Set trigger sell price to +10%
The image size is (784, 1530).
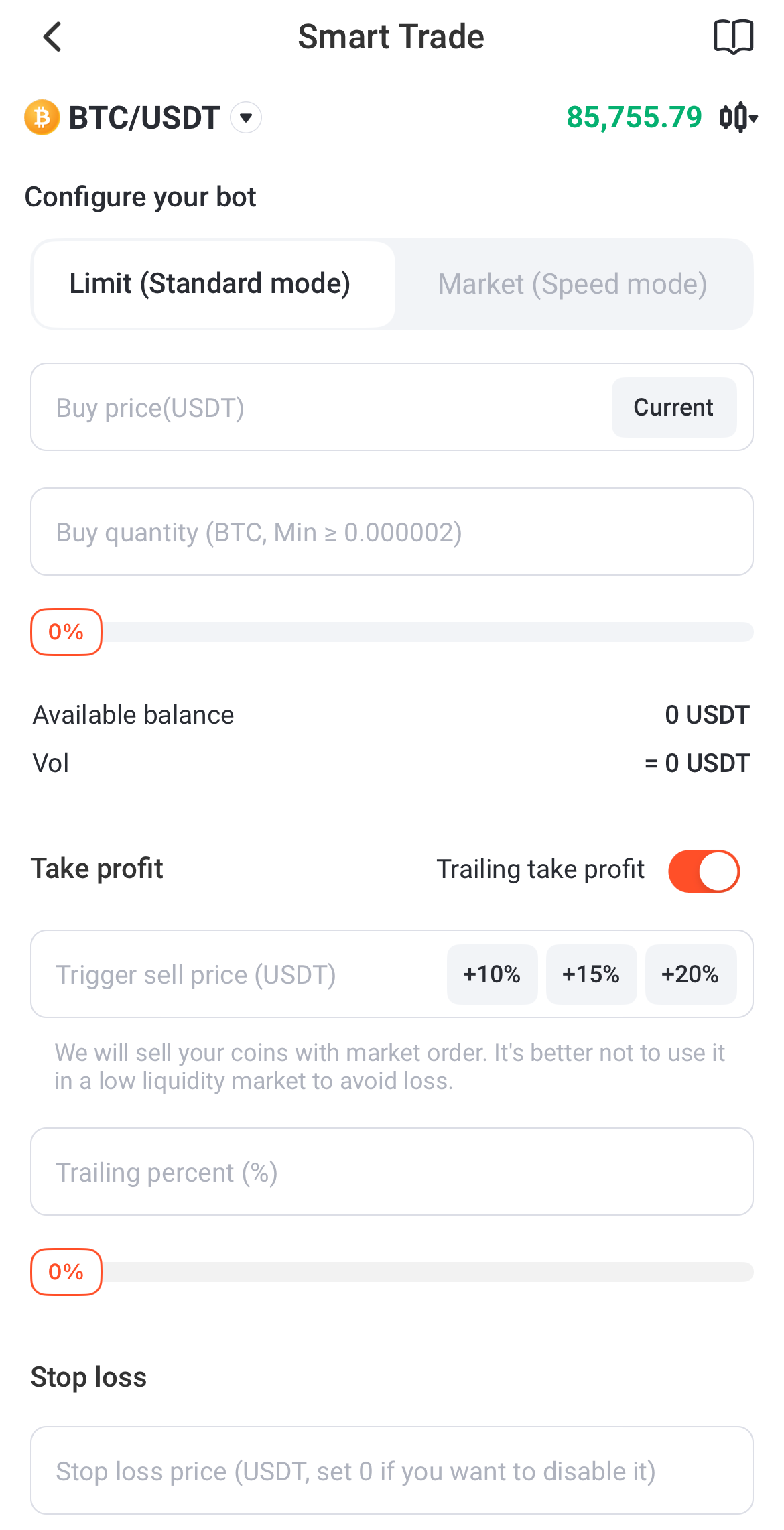(492, 974)
